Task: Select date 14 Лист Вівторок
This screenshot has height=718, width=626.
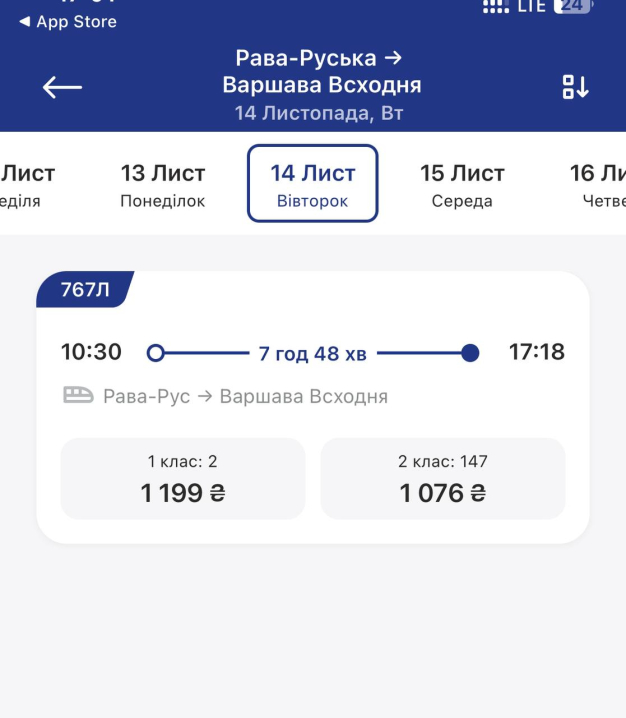Action: 312,185
